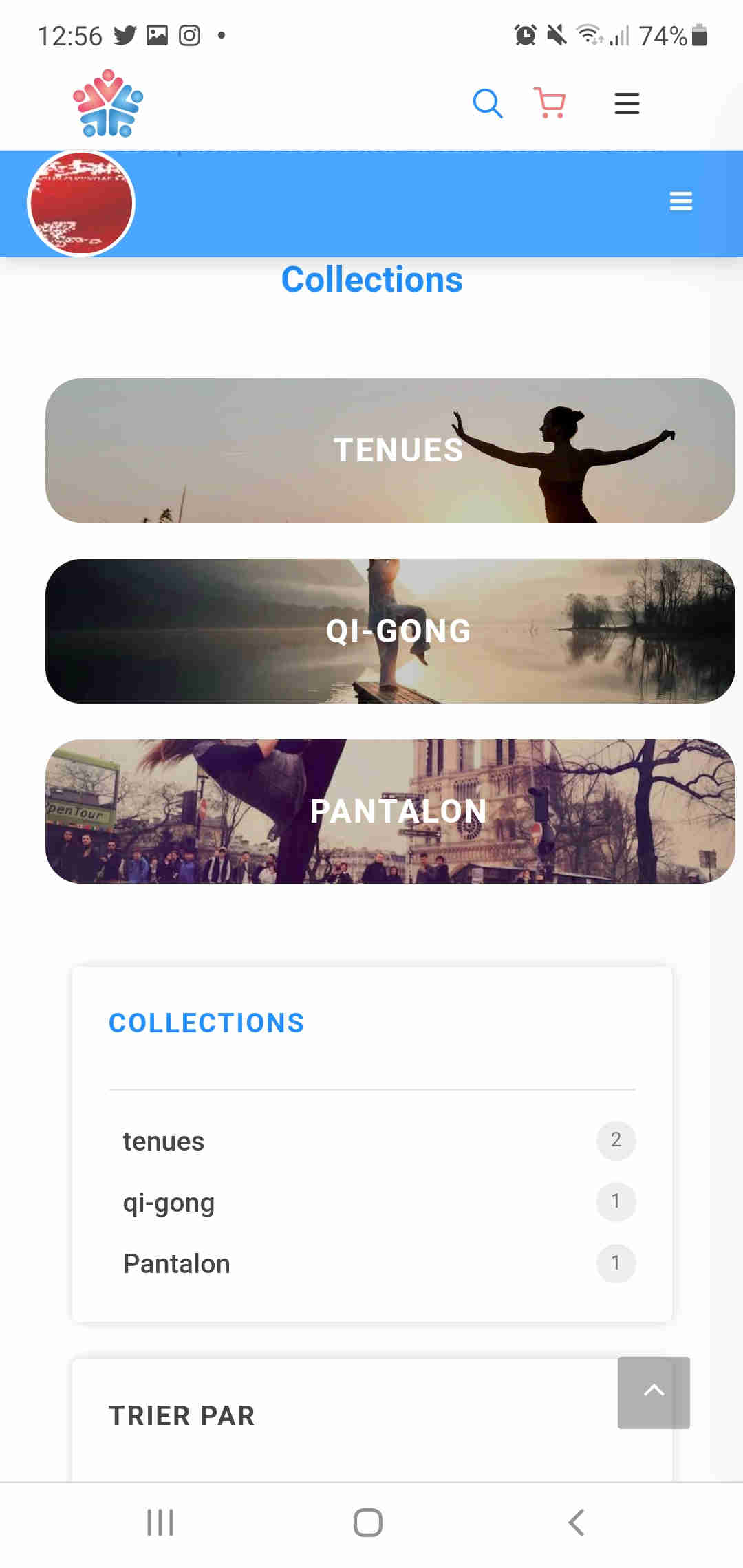Open the TENUES collection banner
The image size is (743, 1568).
click(x=390, y=450)
